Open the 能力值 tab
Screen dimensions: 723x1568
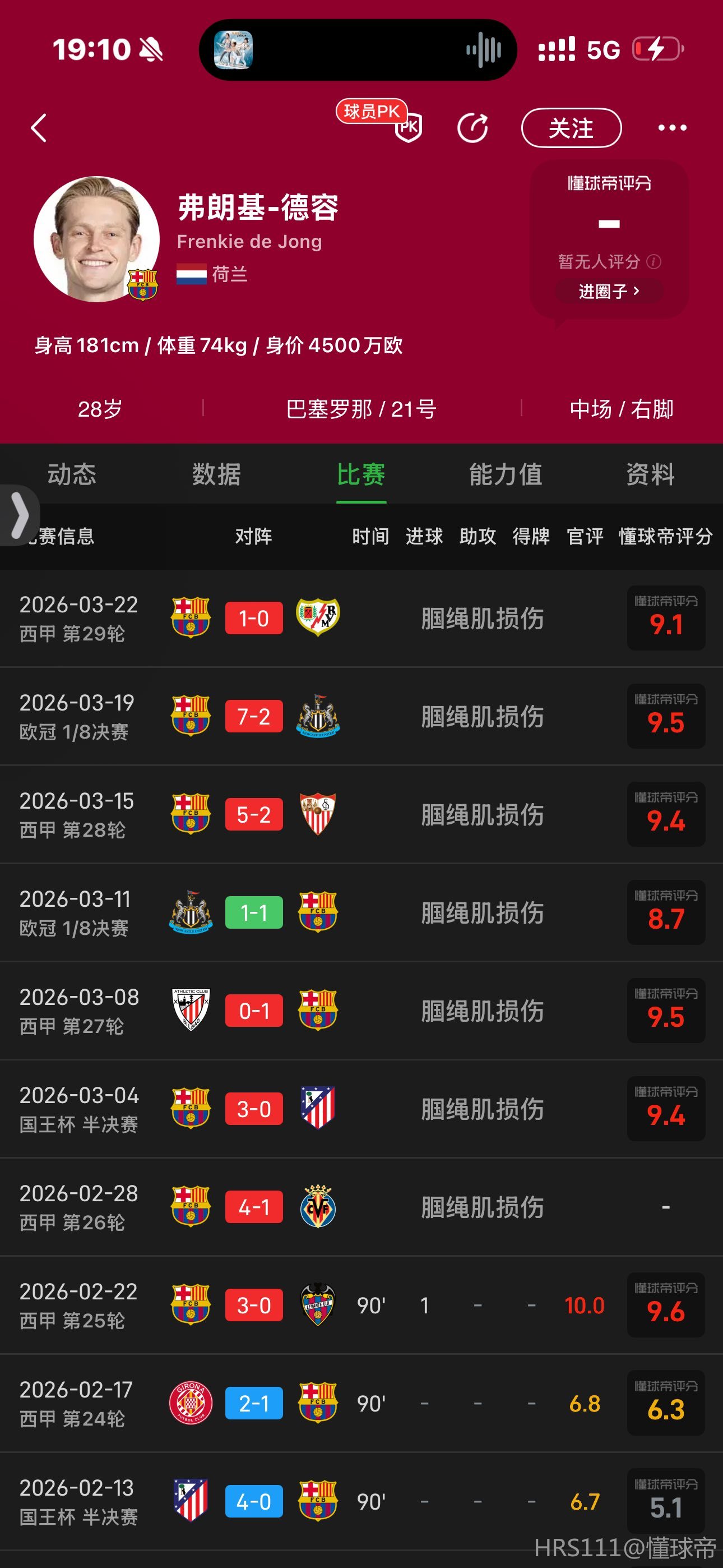[x=505, y=474]
